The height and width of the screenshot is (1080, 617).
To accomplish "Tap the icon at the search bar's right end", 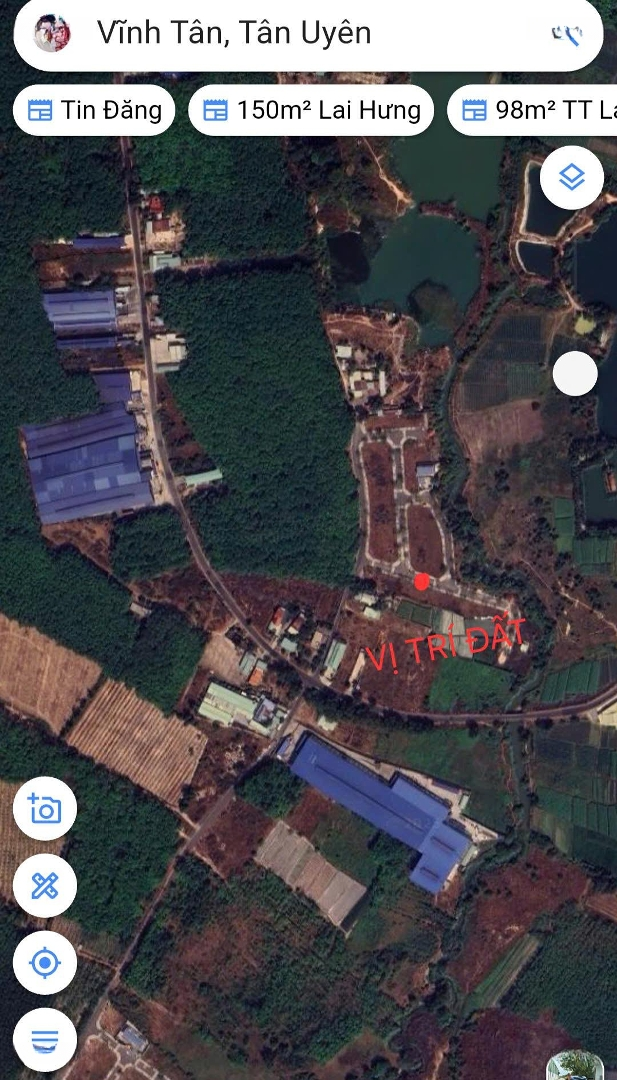I will [x=566, y=35].
